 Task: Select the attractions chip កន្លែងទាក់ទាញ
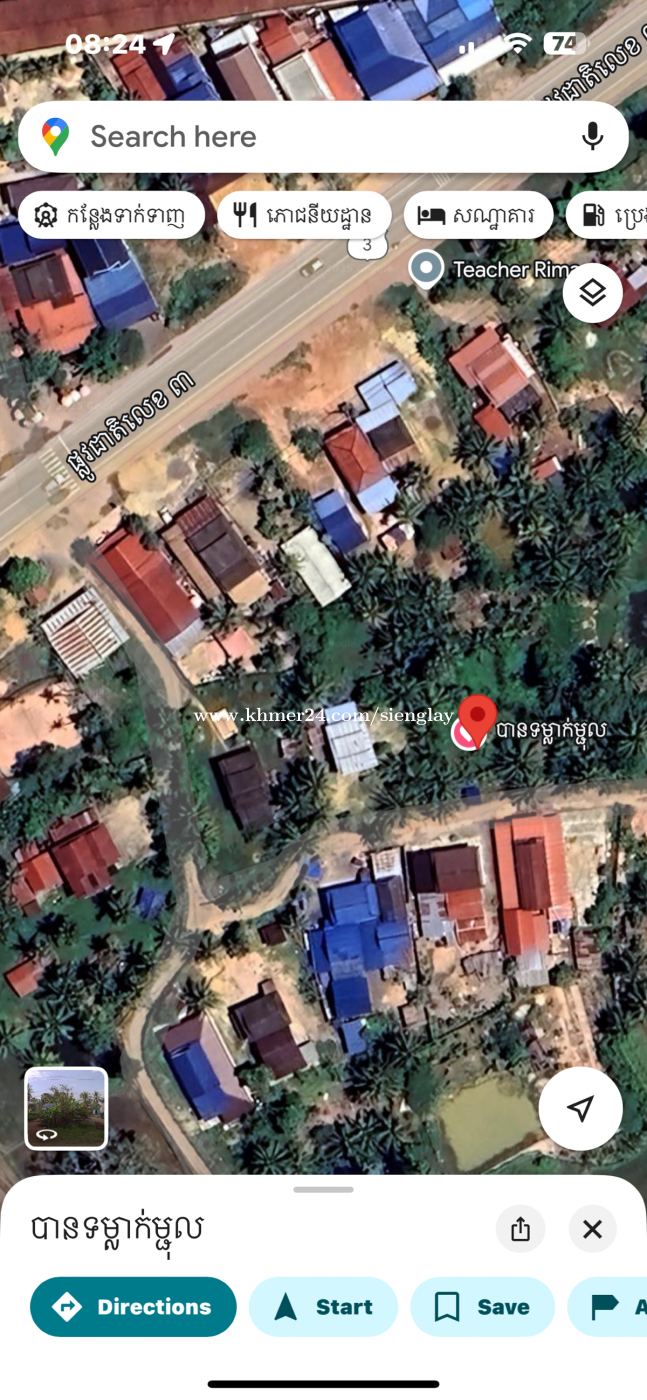pyautogui.click(x=112, y=215)
